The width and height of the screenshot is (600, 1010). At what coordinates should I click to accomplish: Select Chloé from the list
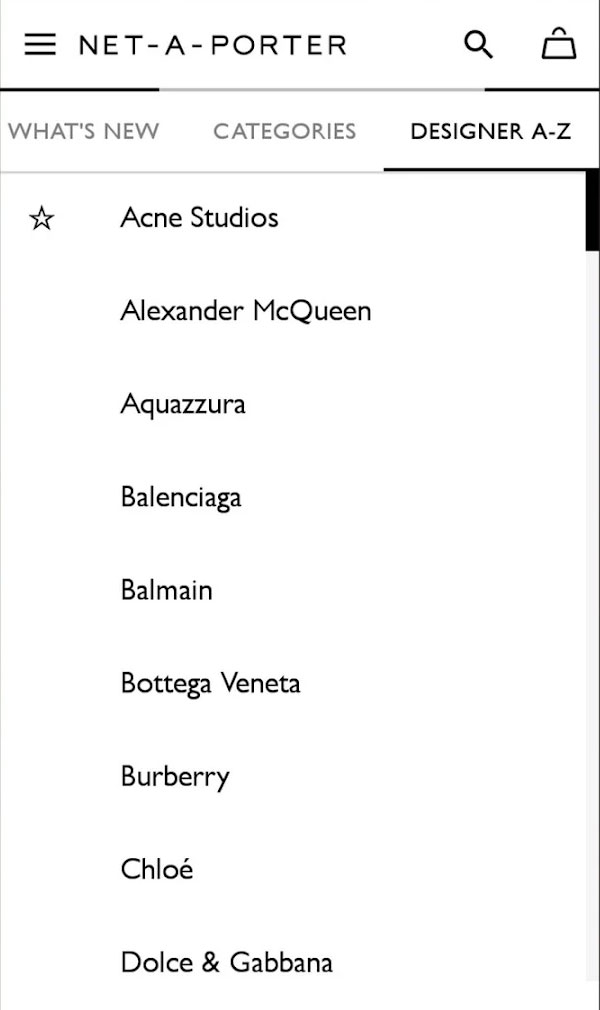coord(157,869)
